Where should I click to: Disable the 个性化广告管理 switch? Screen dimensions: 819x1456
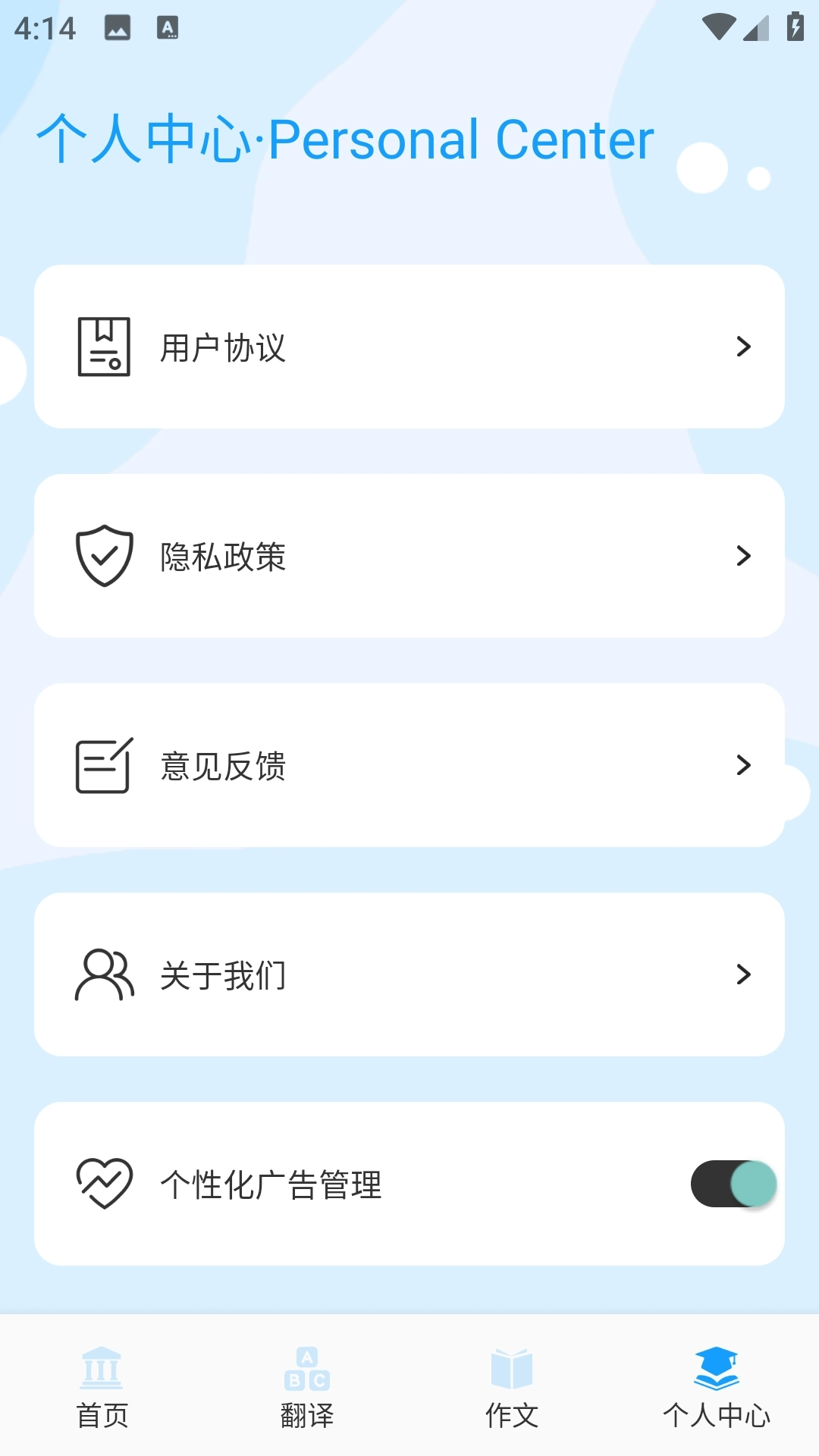tap(733, 1183)
